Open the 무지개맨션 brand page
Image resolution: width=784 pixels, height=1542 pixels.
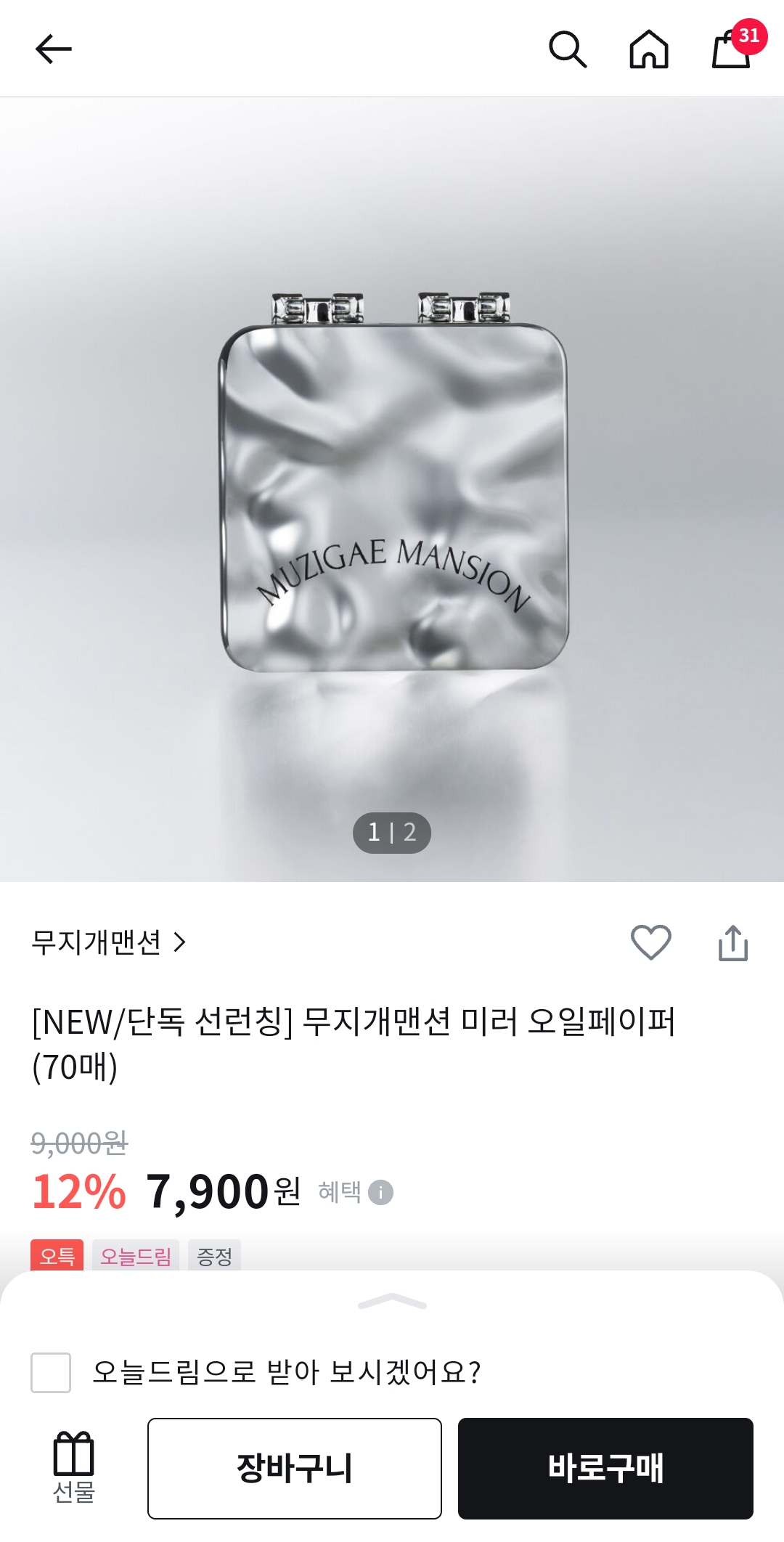tap(109, 942)
